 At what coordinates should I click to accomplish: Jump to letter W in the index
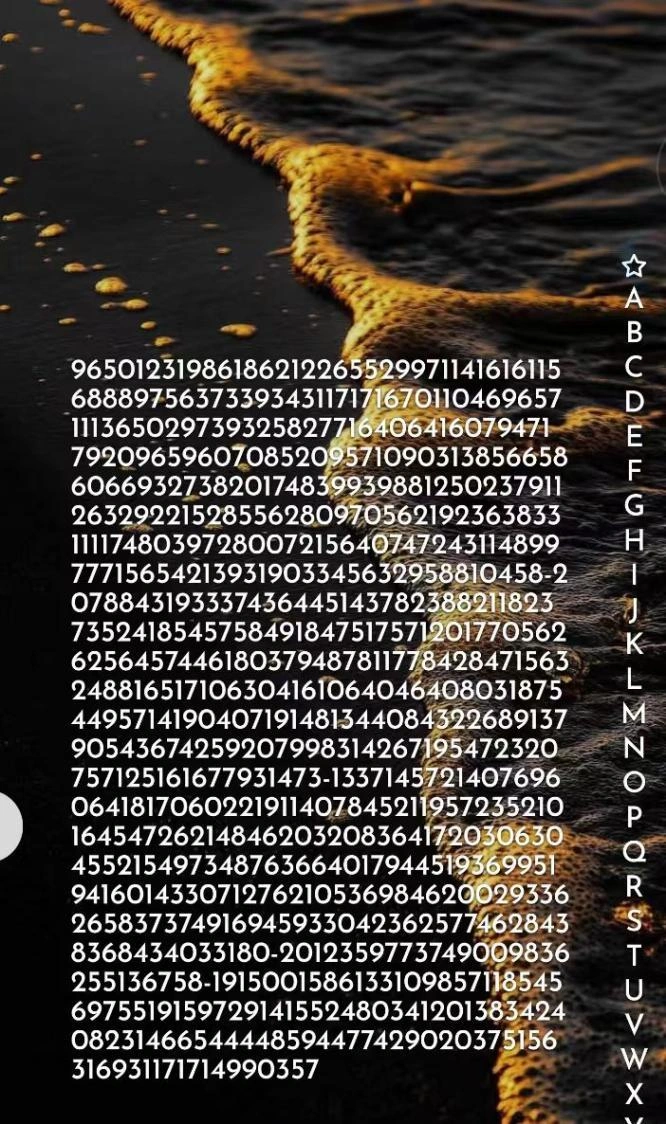click(634, 1059)
